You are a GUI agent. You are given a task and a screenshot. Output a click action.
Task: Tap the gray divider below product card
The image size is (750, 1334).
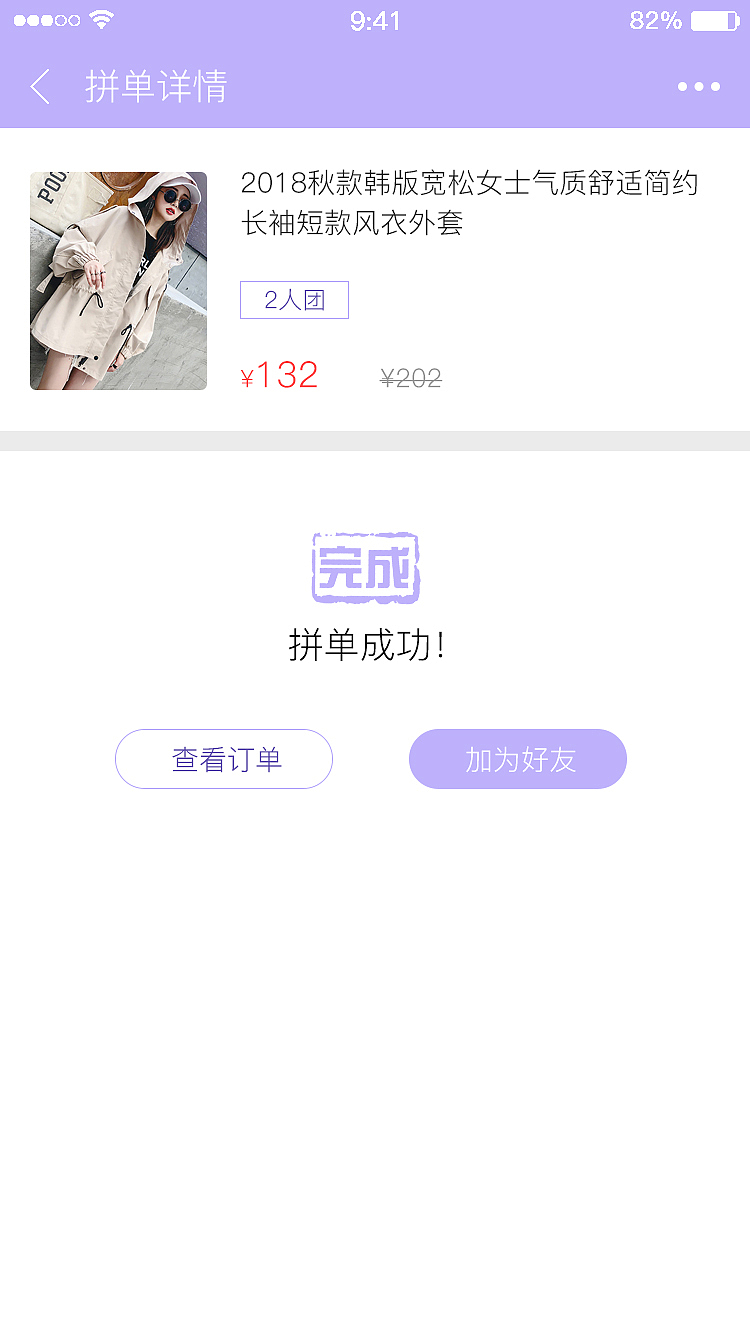375,438
